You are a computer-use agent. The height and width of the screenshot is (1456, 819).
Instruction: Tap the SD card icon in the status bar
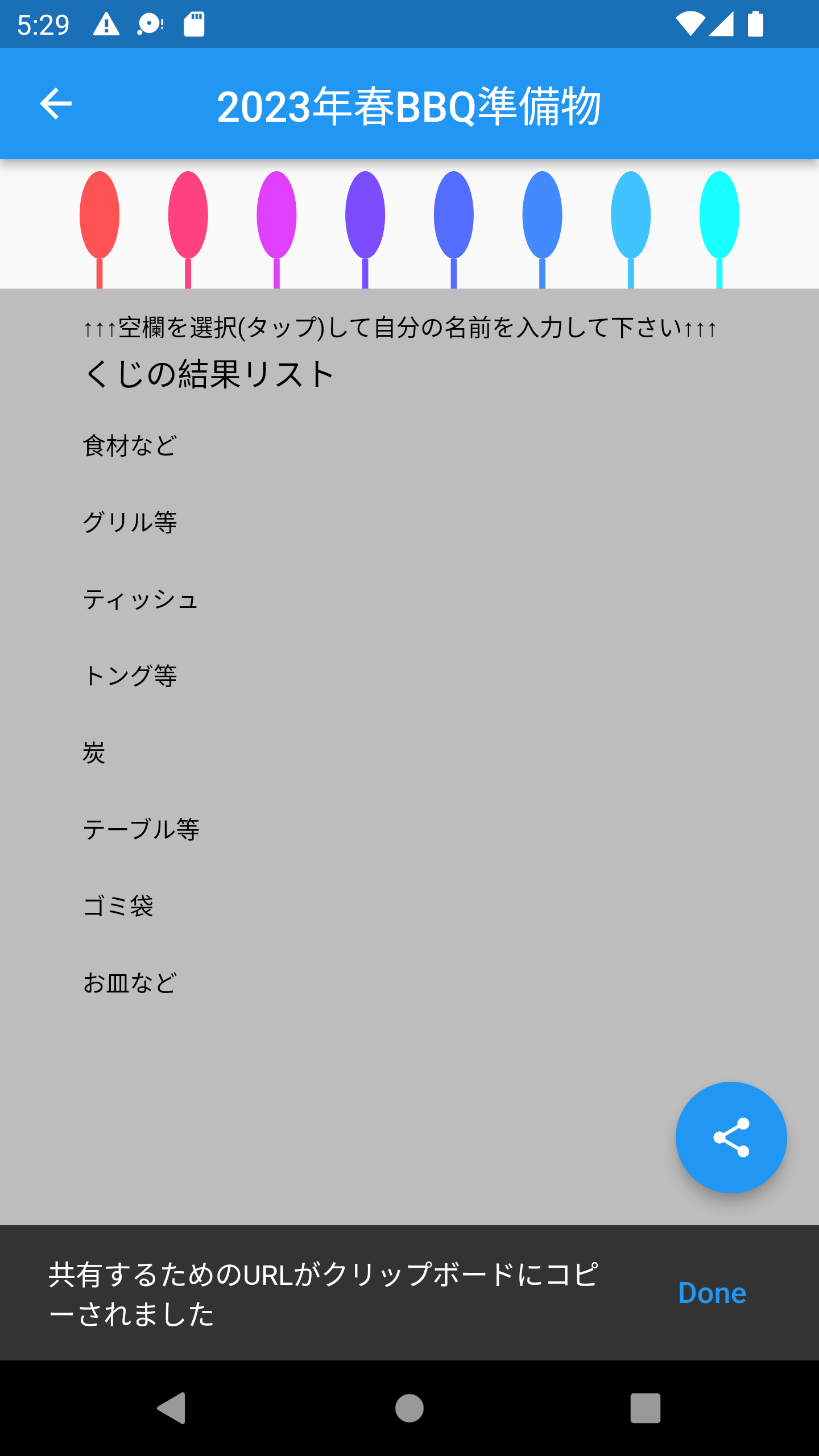(x=193, y=24)
